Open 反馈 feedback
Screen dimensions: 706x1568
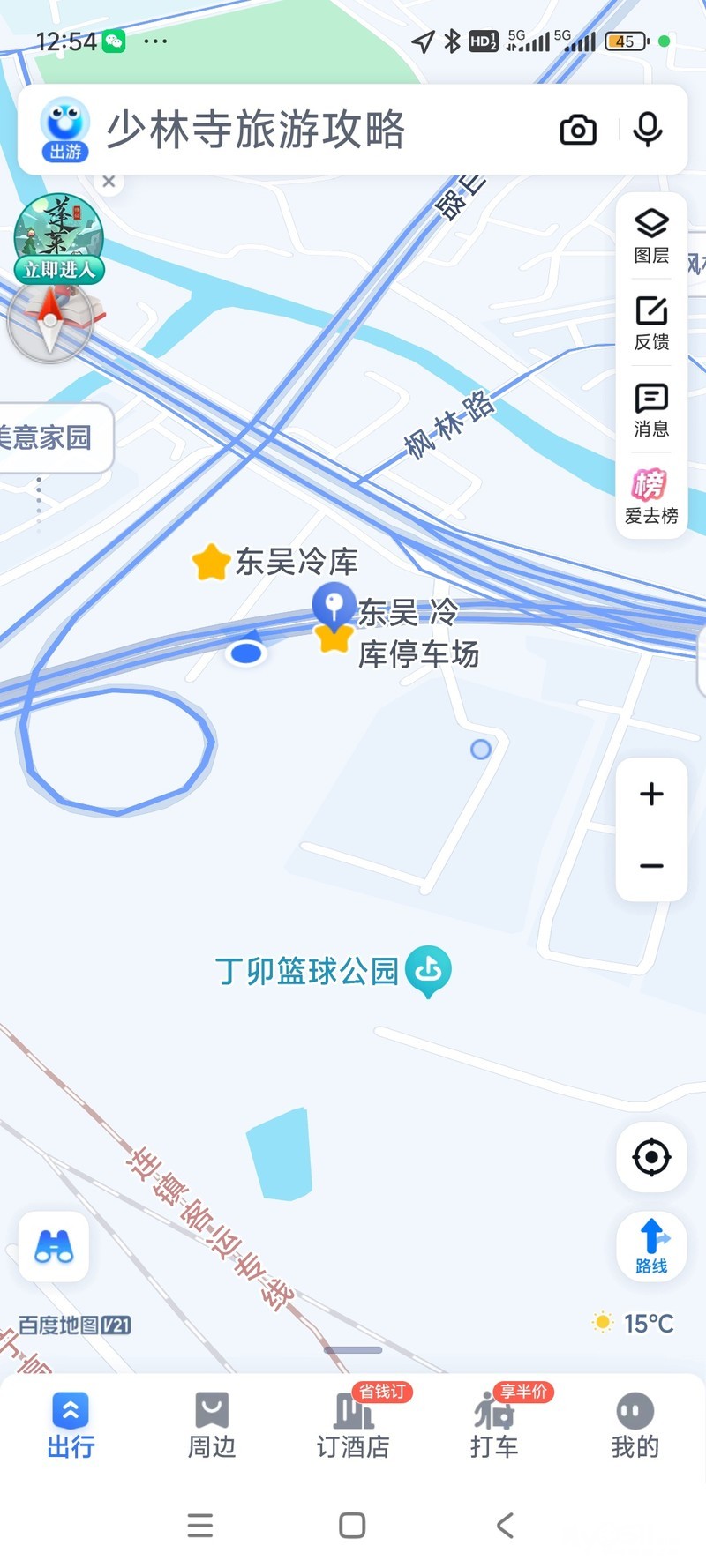click(x=651, y=323)
